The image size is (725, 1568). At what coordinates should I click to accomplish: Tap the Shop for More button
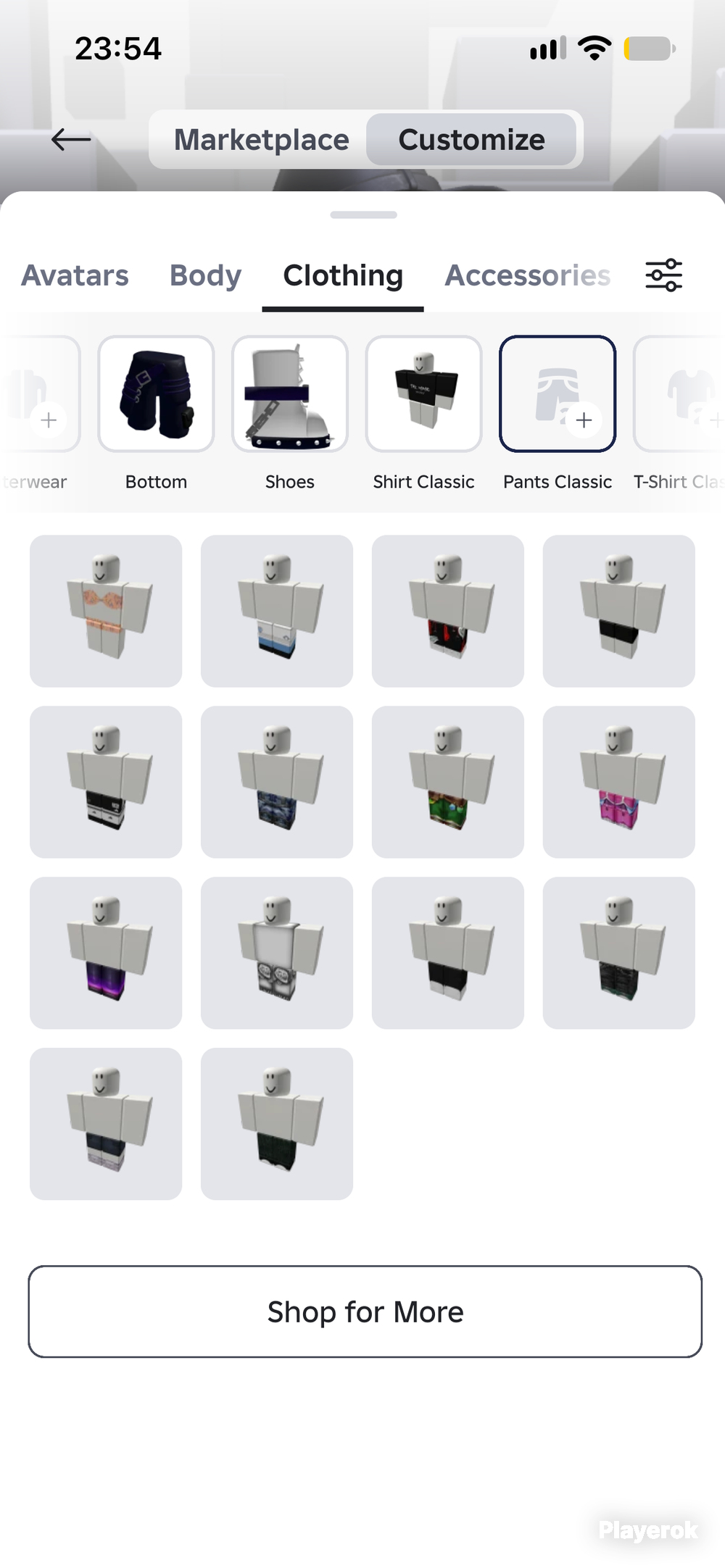365,1311
